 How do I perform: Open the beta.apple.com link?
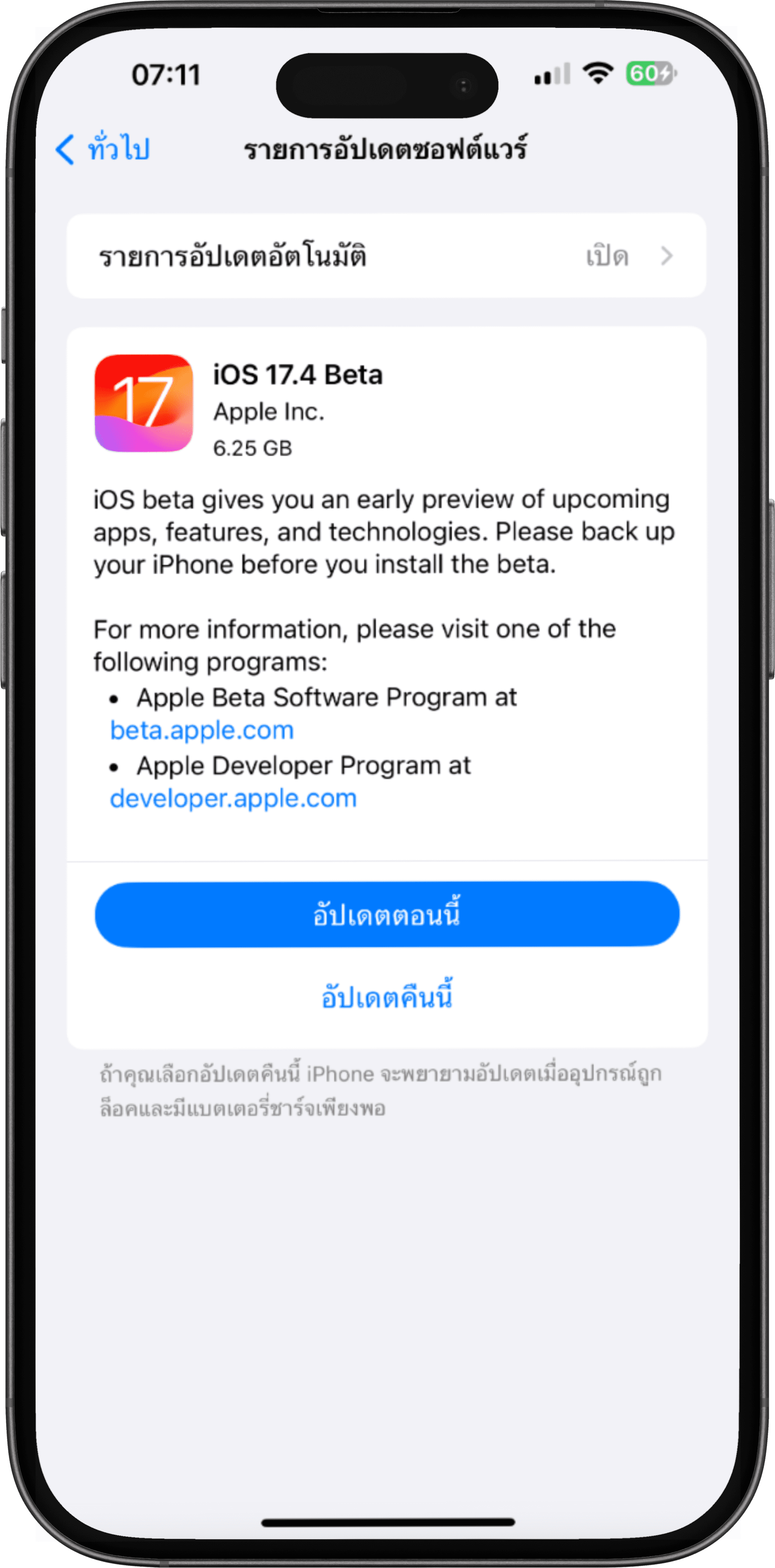pos(201,730)
